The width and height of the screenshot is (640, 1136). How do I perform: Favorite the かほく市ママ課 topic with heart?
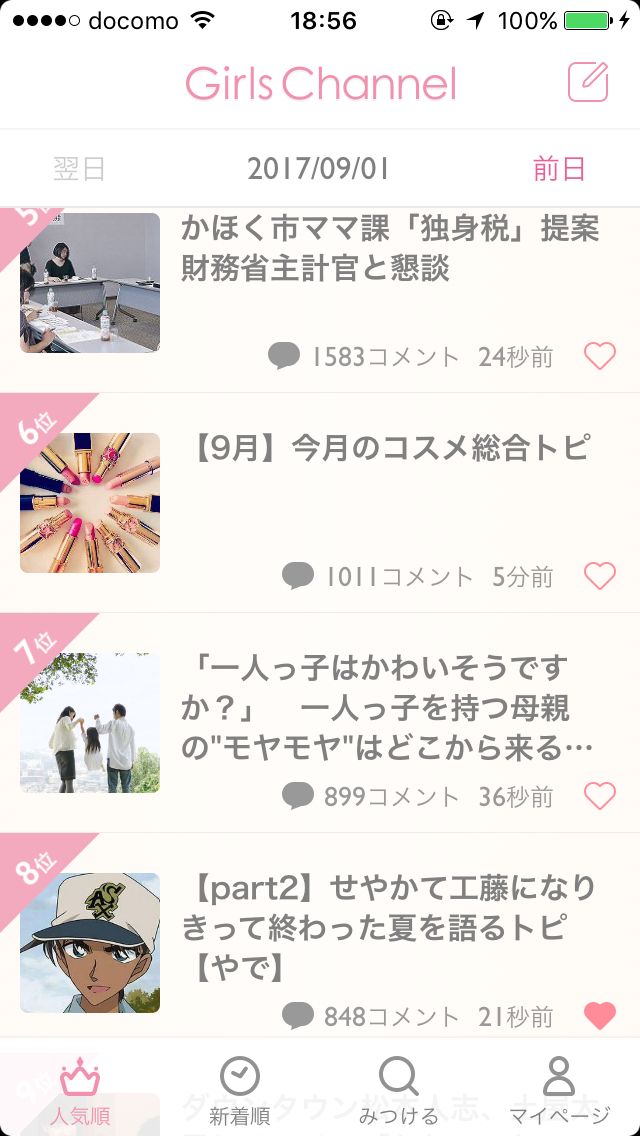point(599,356)
